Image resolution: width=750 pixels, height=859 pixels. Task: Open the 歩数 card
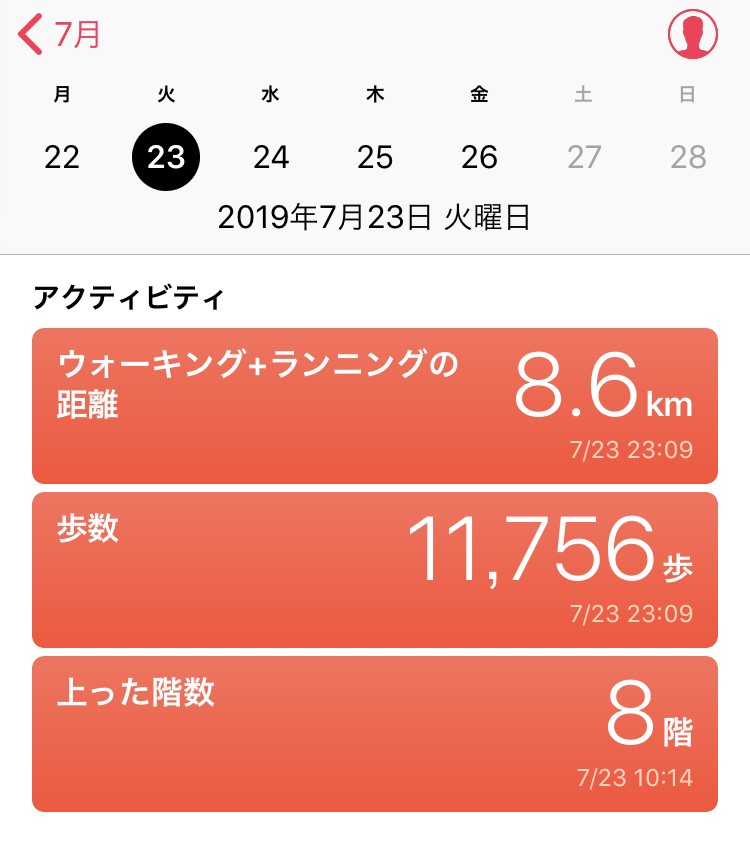click(375, 569)
